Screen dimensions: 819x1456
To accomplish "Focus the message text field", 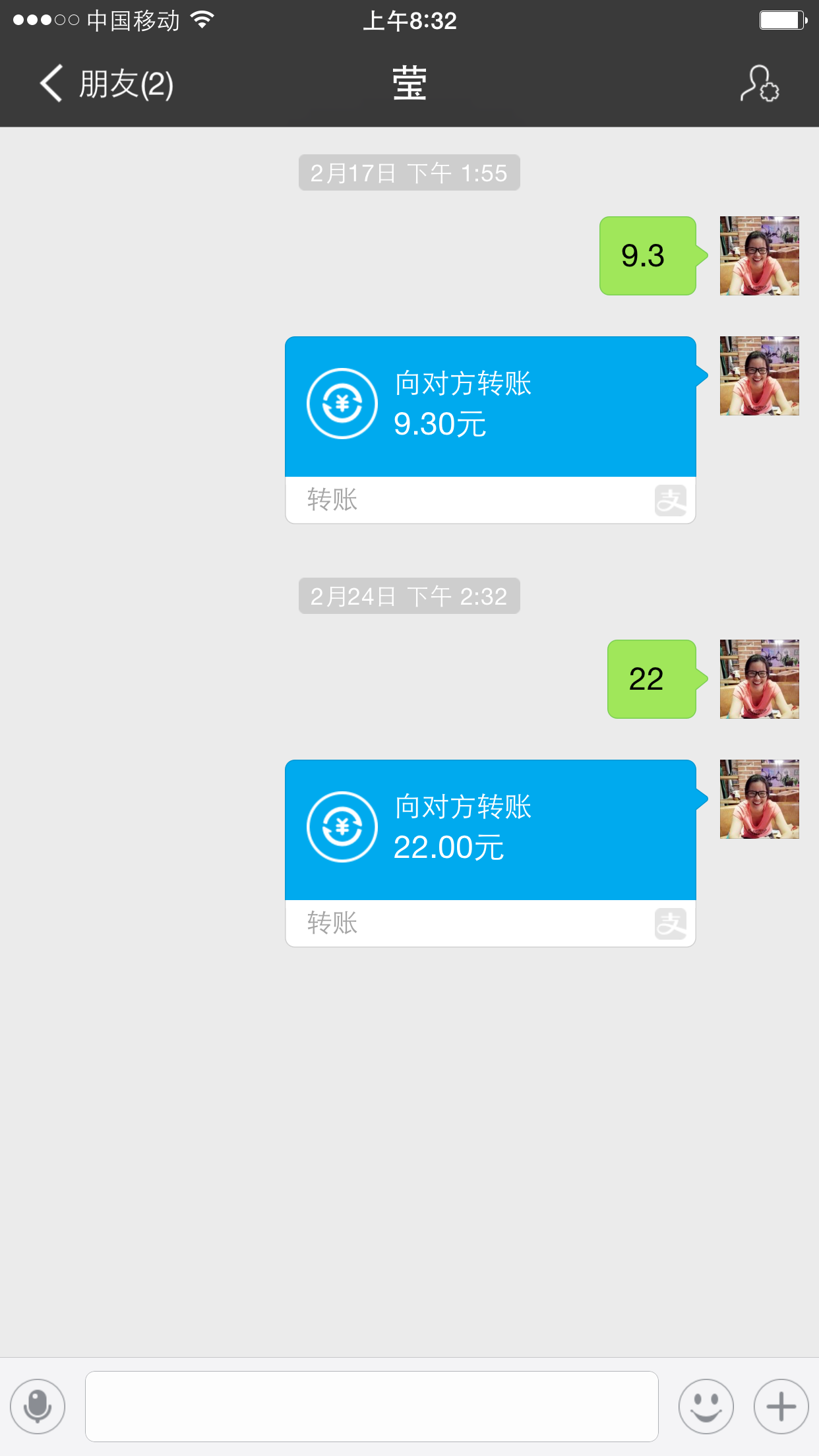I will pos(371,1407).
